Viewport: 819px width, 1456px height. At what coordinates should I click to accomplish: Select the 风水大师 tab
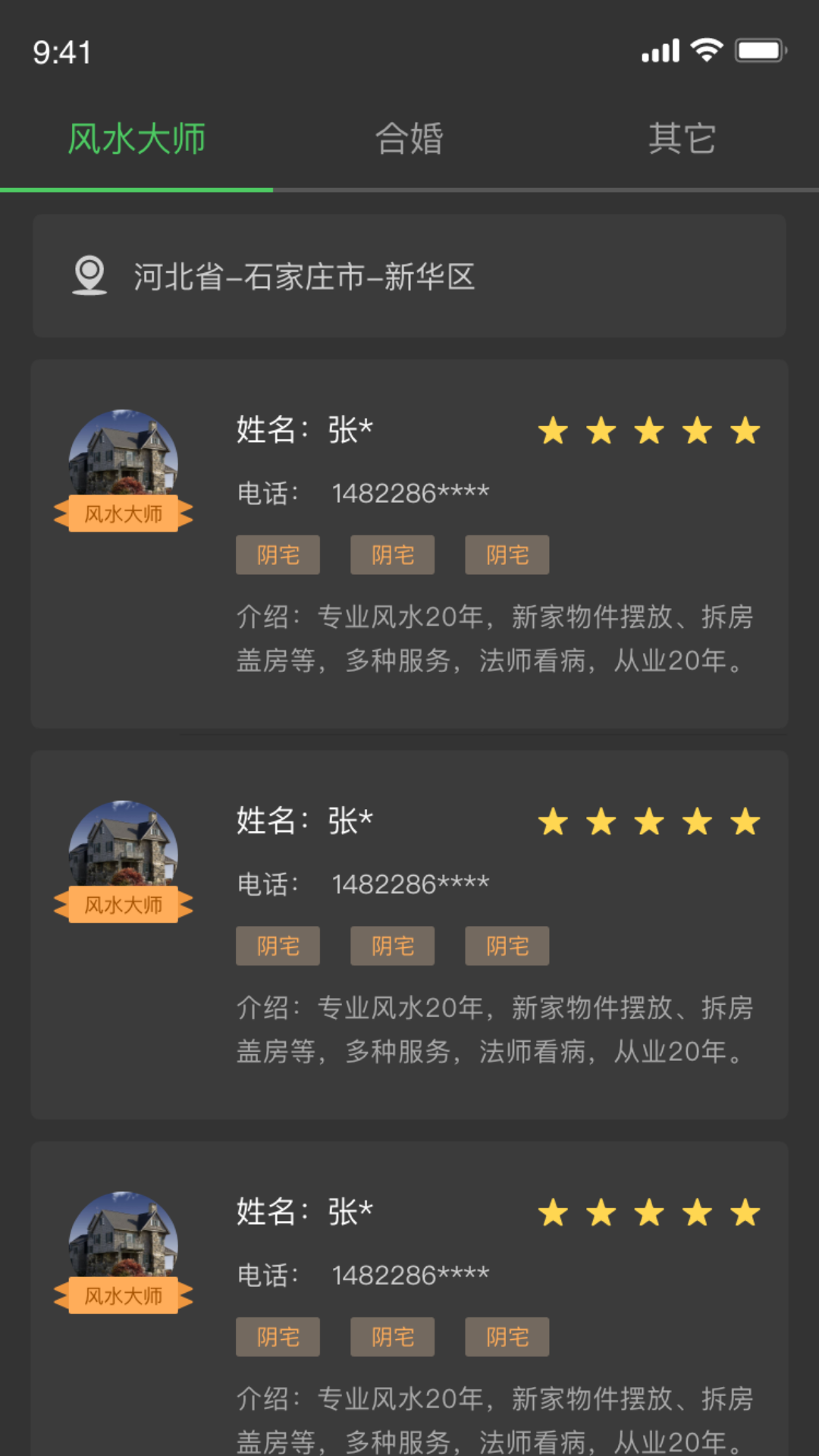(136, 140)
